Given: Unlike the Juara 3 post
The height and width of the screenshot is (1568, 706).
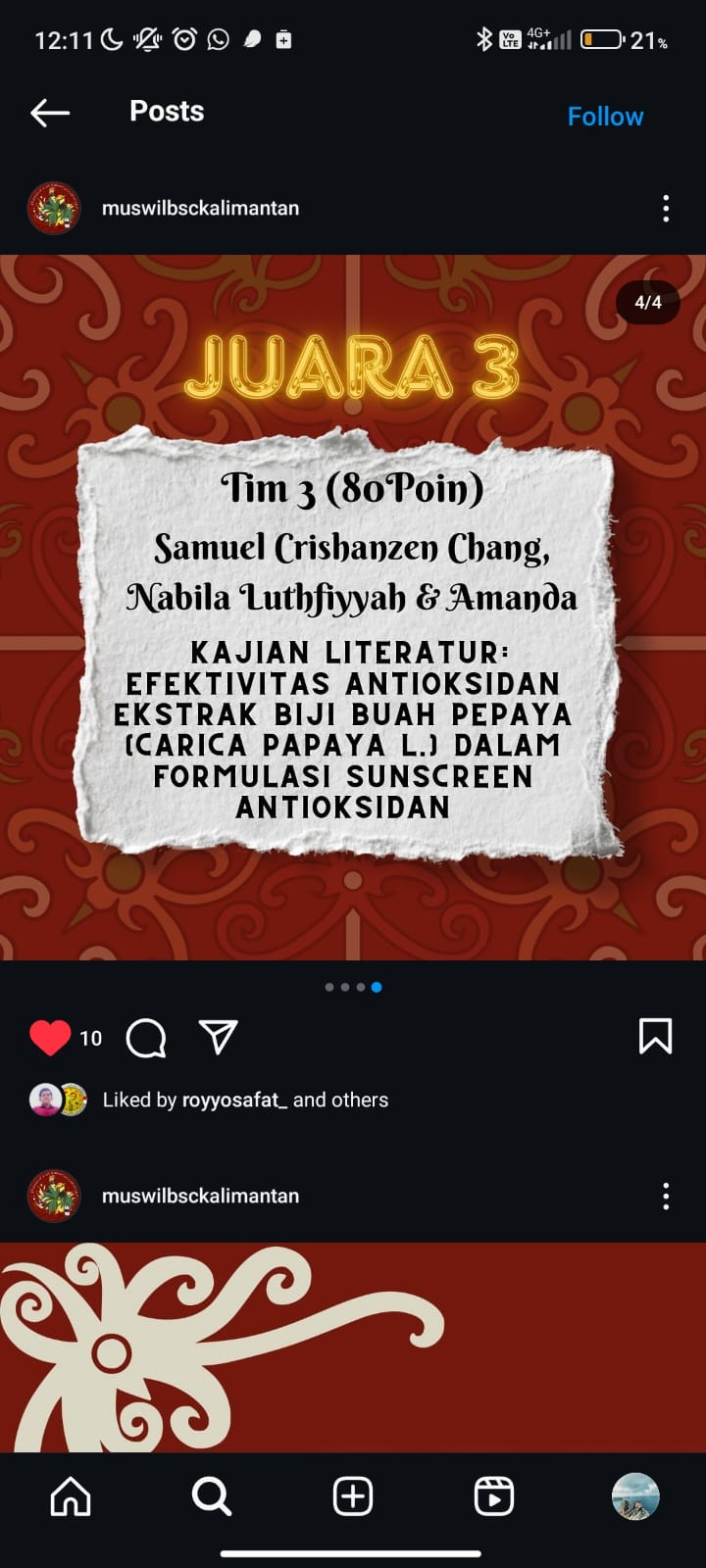Looking at the screenshot, I should (x=50, y=1037).
